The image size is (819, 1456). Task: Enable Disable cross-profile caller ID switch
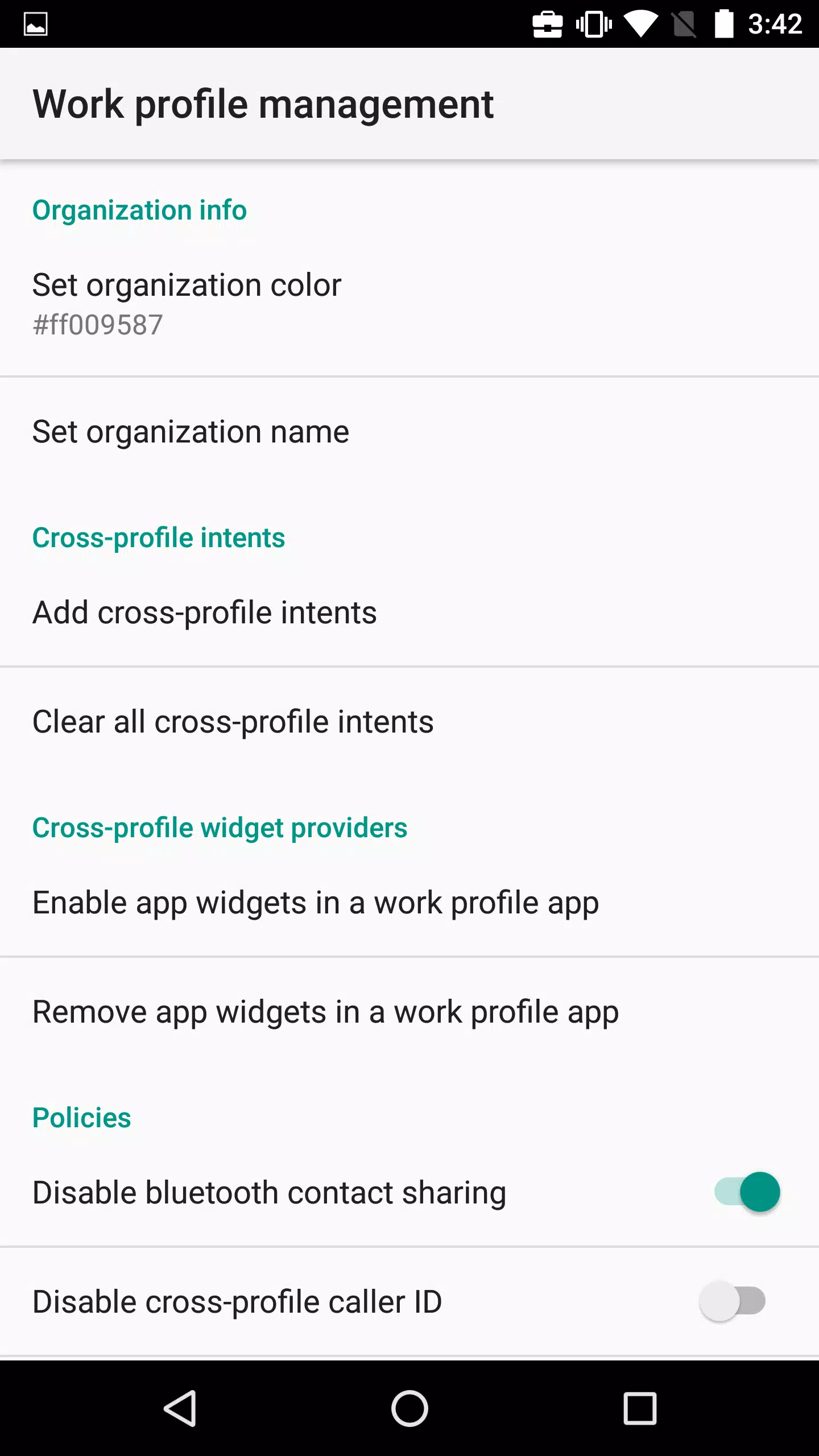tap(733, 1301)
